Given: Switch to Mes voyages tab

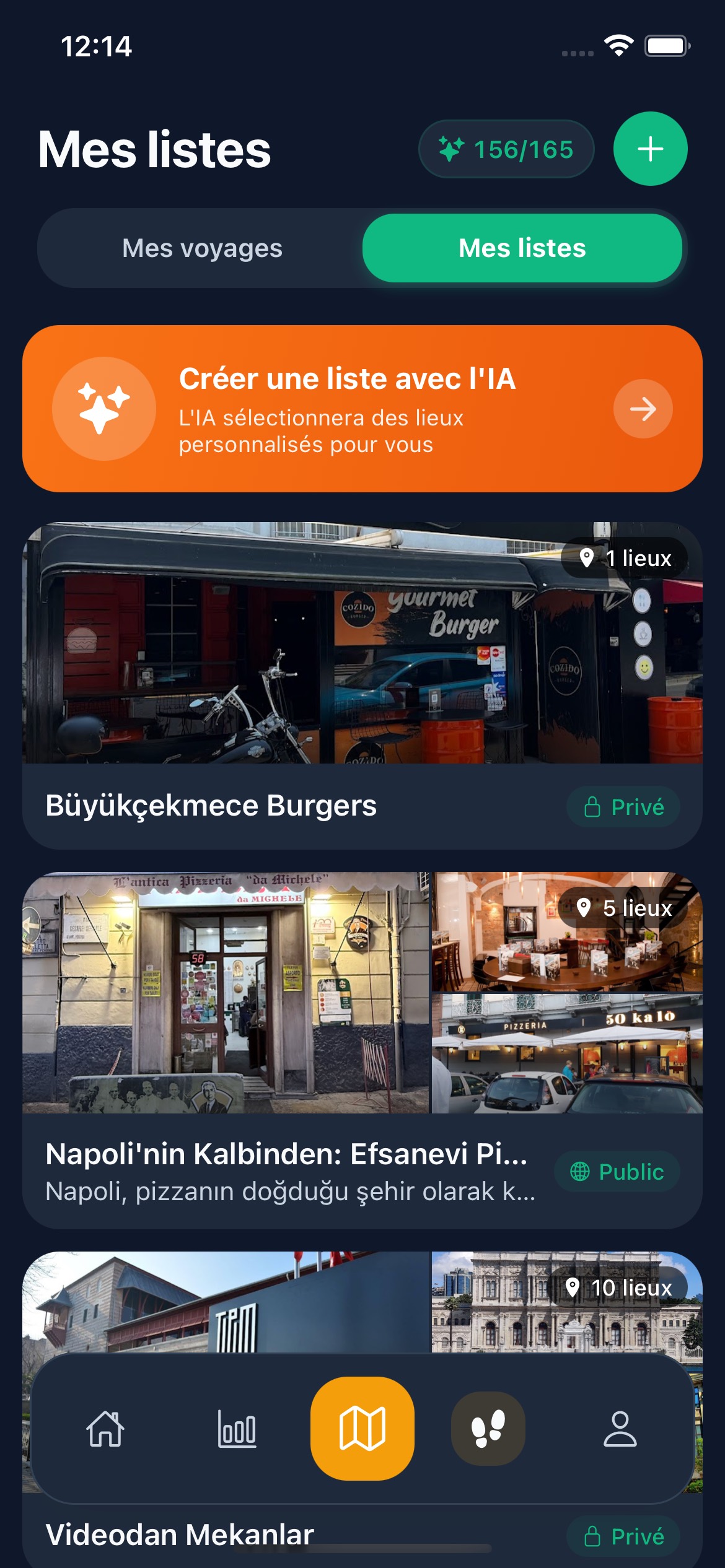Looking at the screenshot, I should coord(202,248).
